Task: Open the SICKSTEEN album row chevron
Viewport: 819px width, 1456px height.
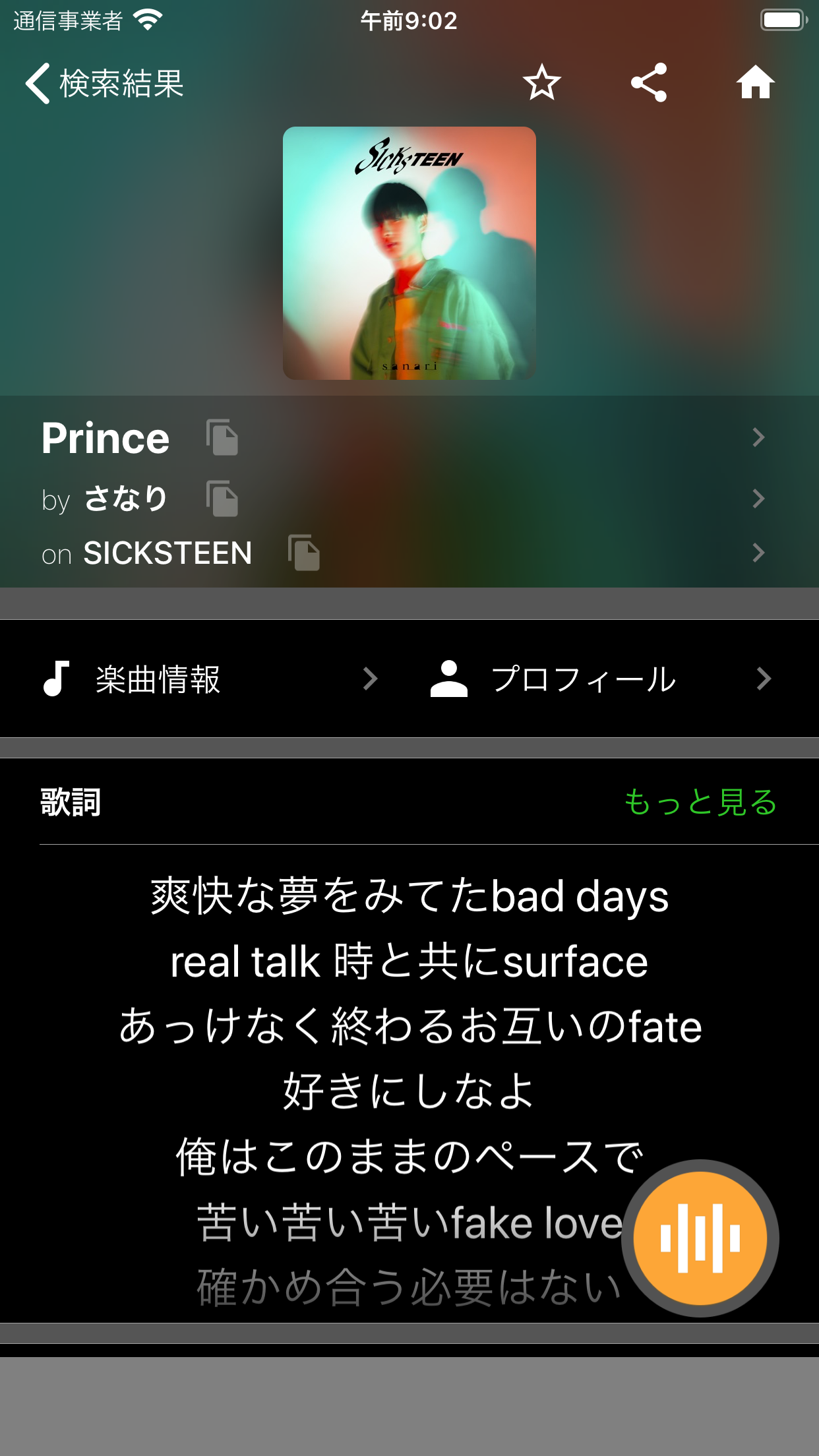Action: pyautogui.click(x=758, y=553)
